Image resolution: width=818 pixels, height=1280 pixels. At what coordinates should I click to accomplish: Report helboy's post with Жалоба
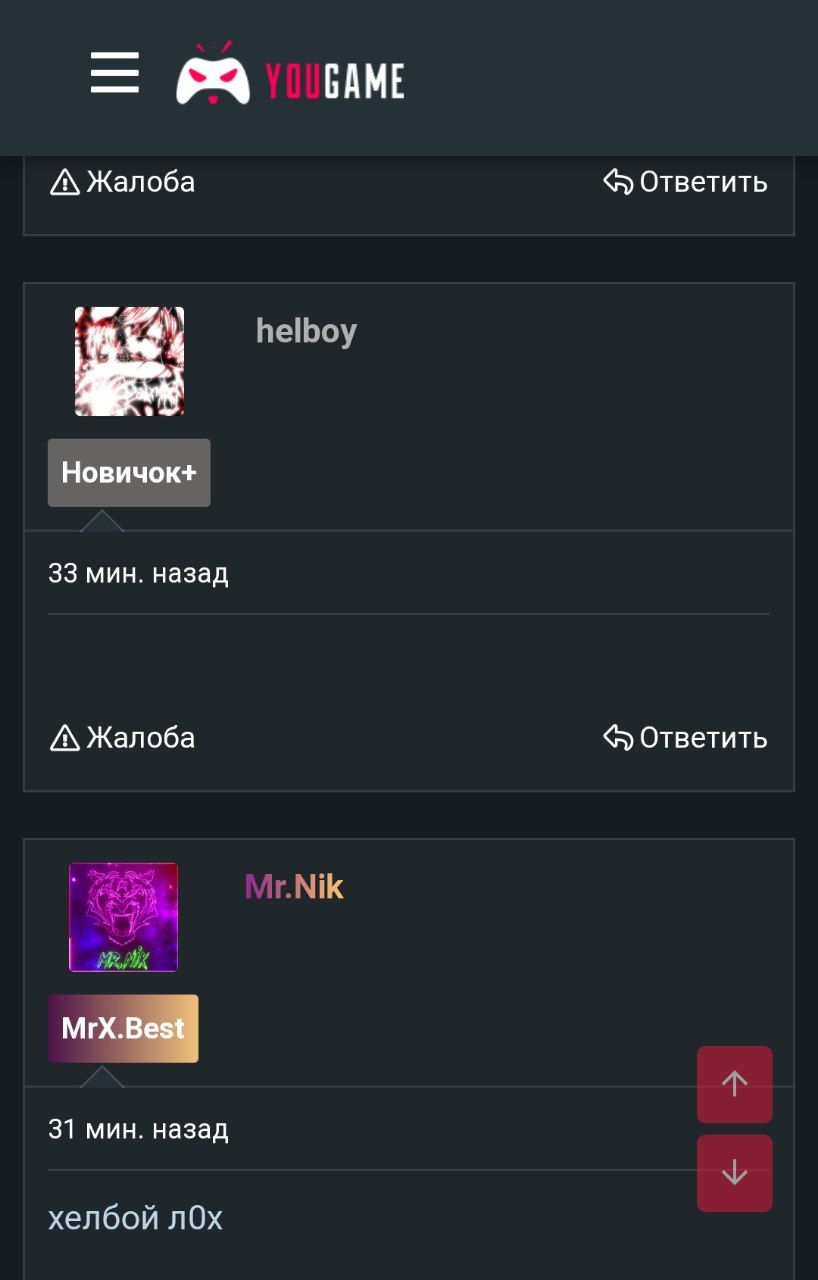(x=122, y=738)
